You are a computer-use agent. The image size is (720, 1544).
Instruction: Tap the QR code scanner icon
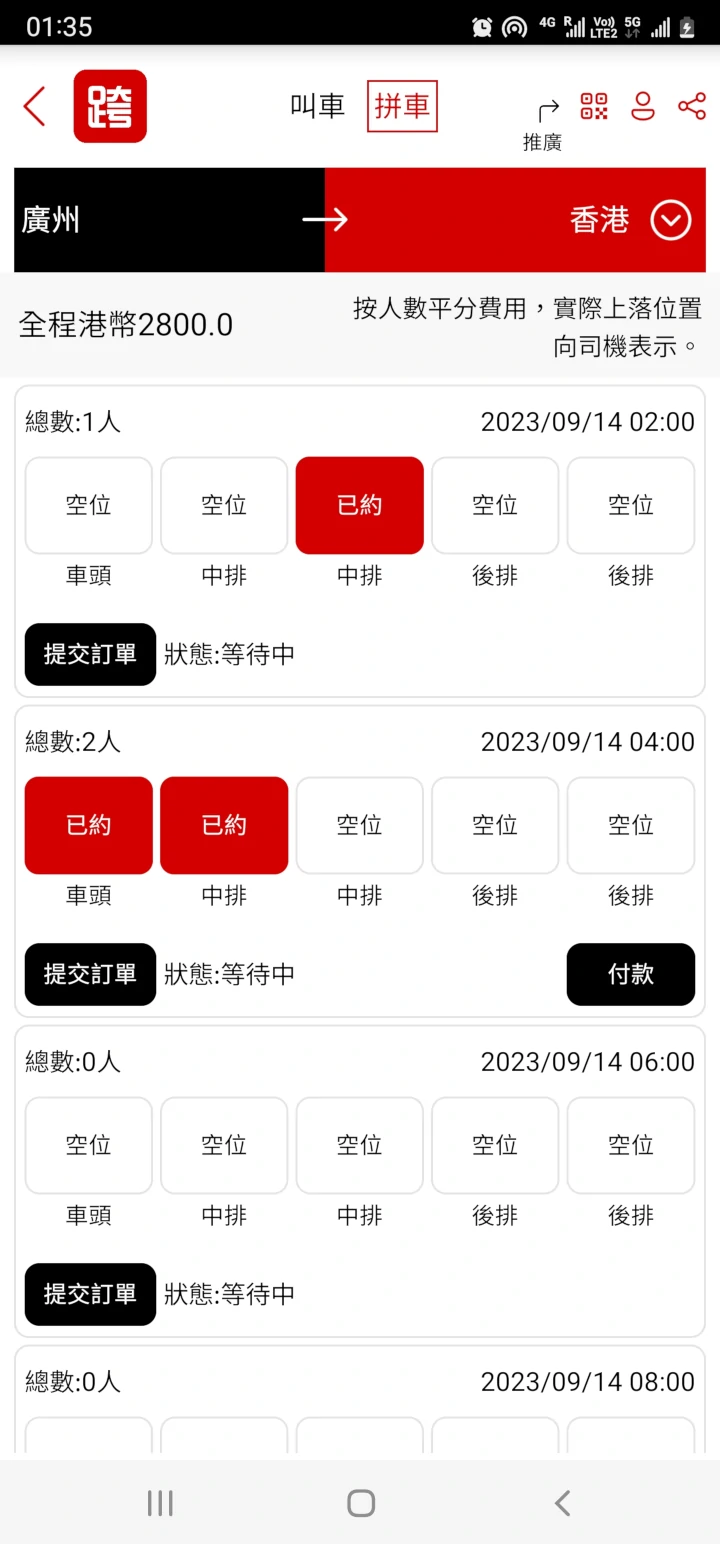pyautogui.click(x=593, y=107)
